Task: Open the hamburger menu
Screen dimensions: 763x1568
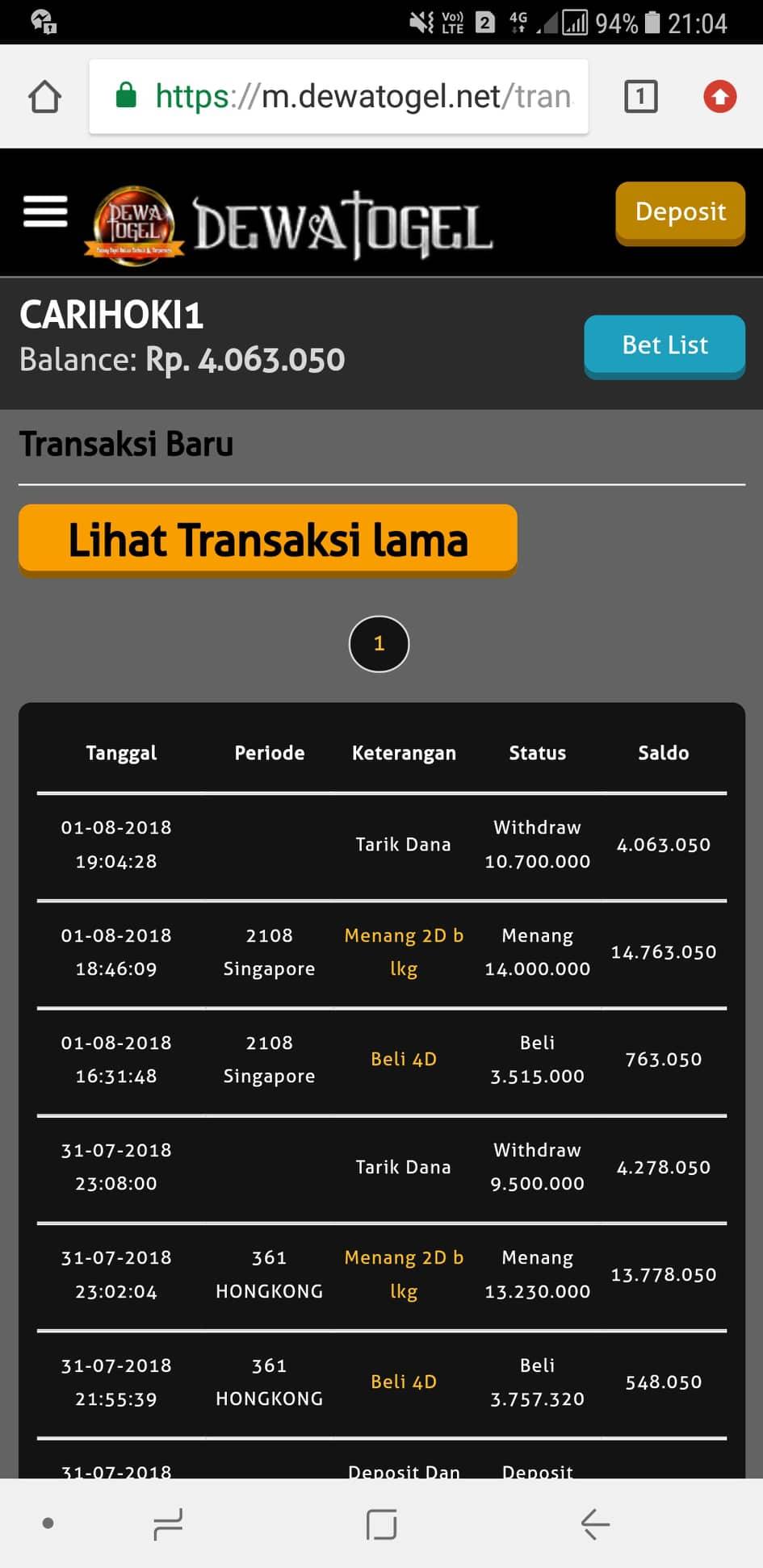Action: point(45,211)
